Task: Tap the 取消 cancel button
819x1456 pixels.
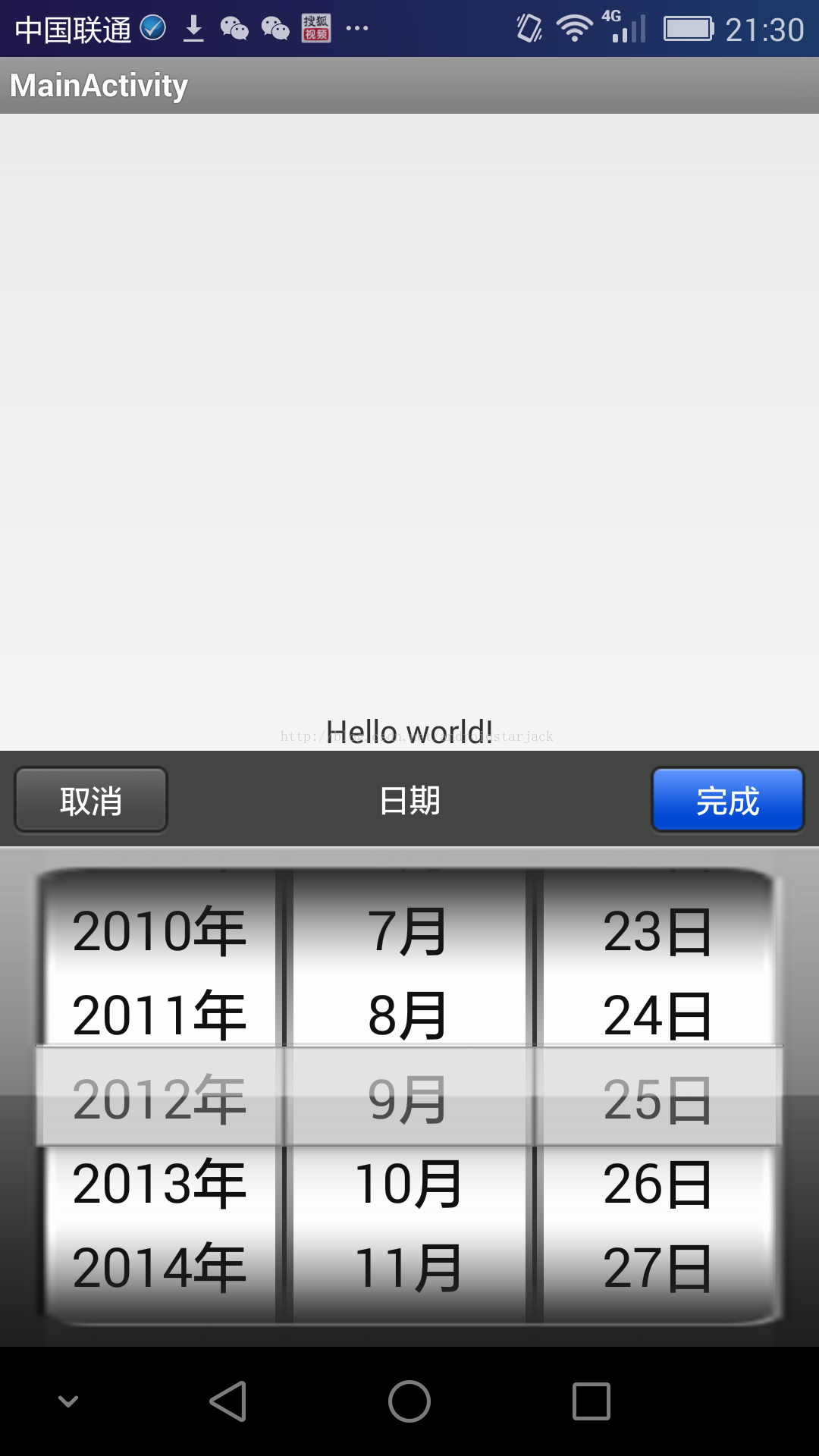Action: click(x=91, y=800)
